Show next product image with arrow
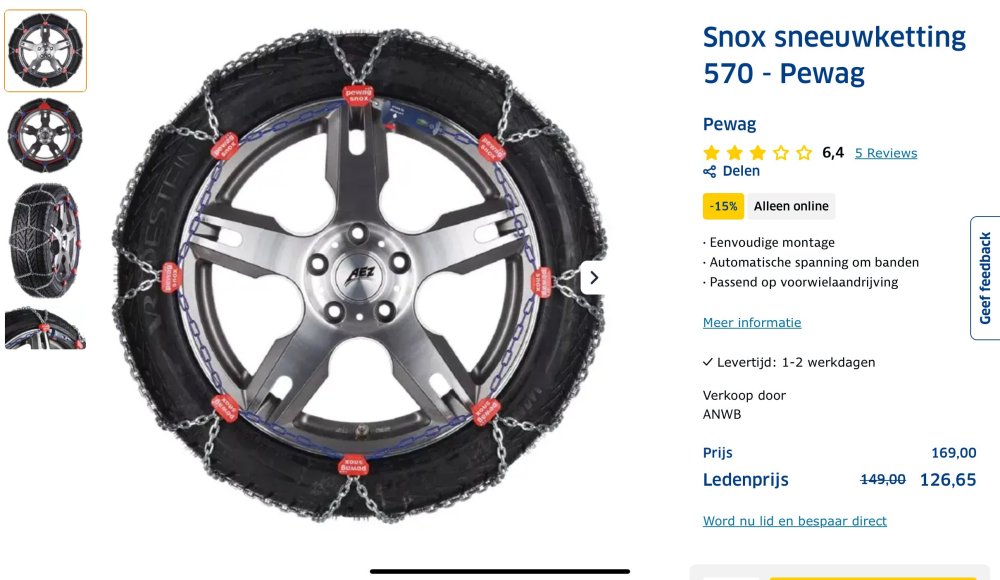 pos(593,277)
